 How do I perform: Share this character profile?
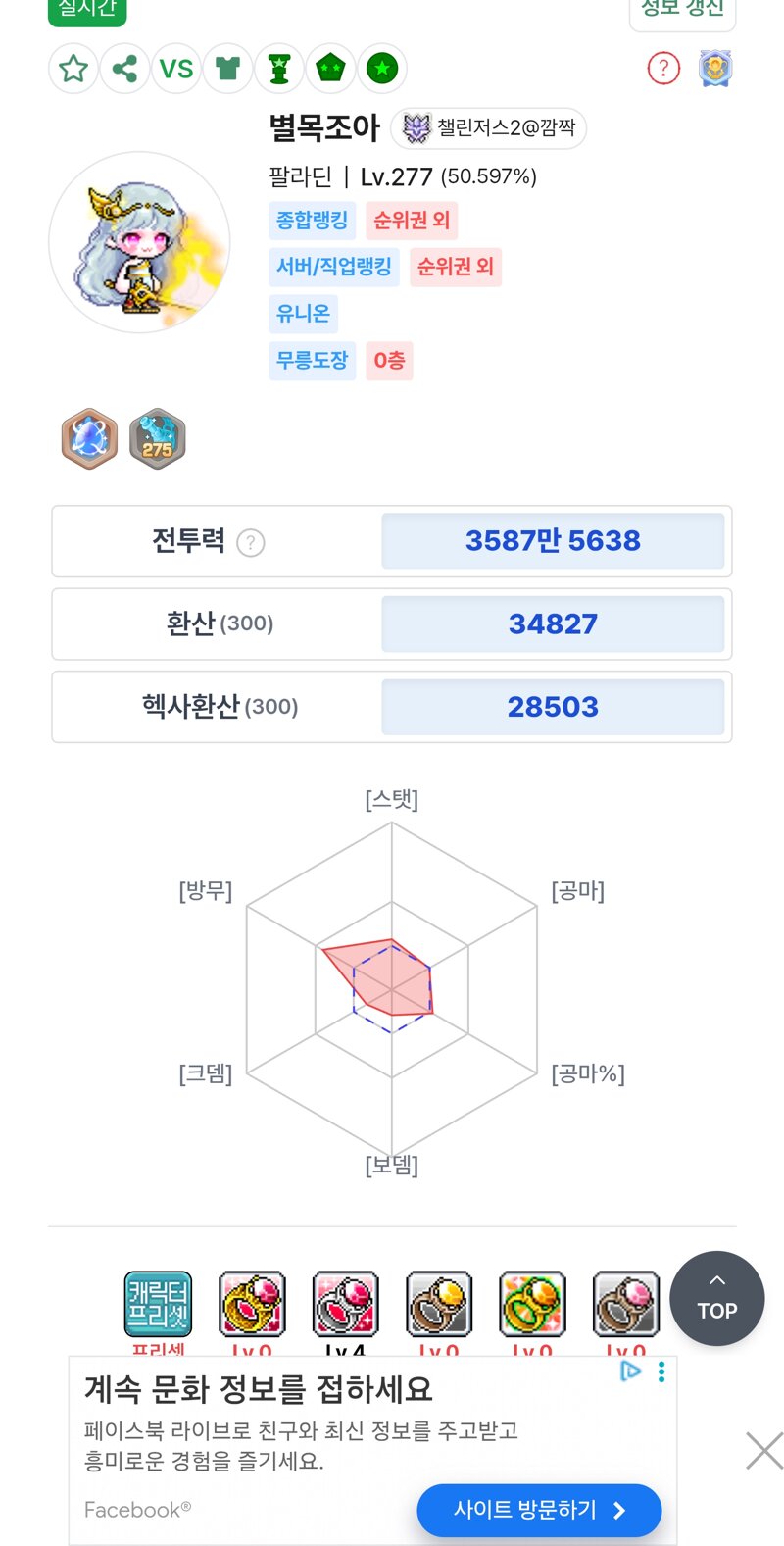pos(124,69)
